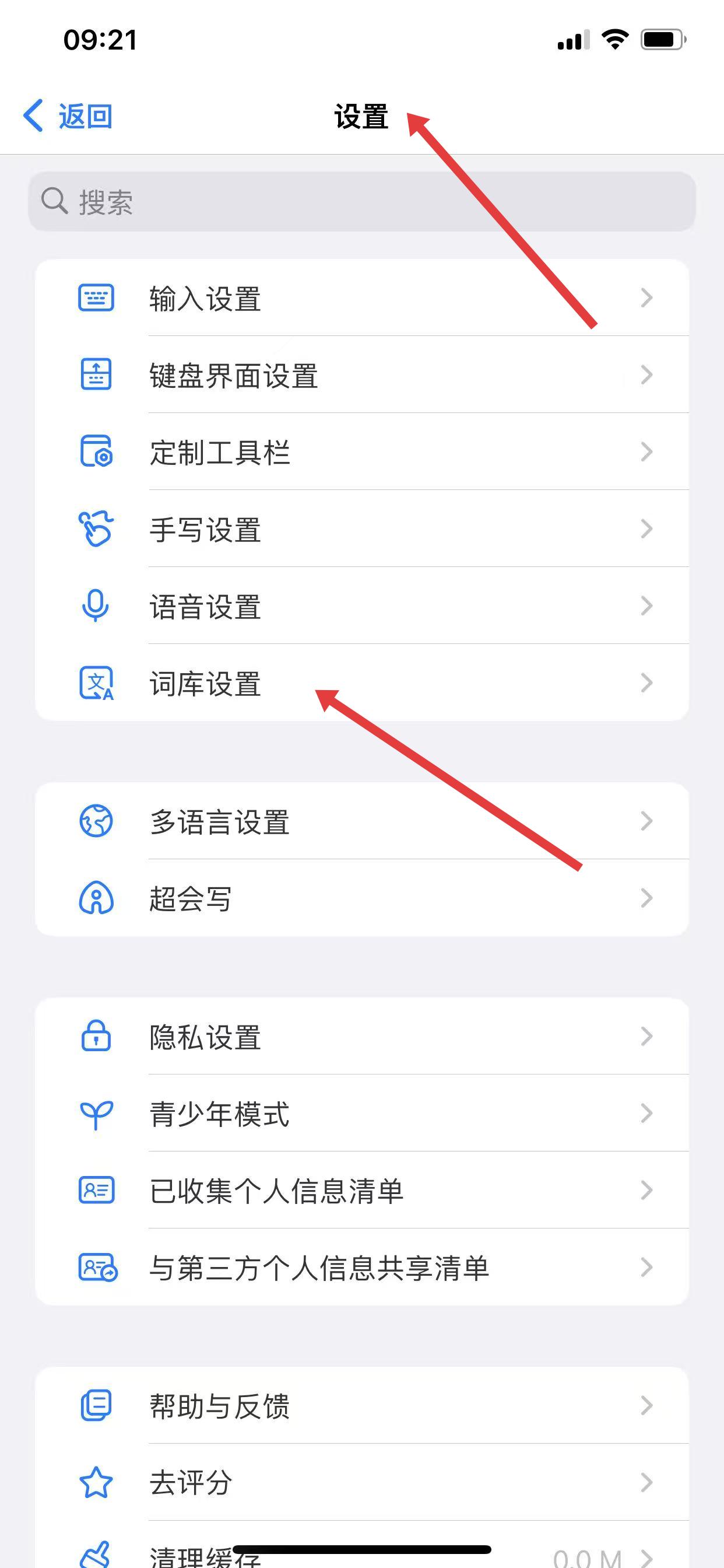Open 键盘界面设置

[x=361, y=375]
